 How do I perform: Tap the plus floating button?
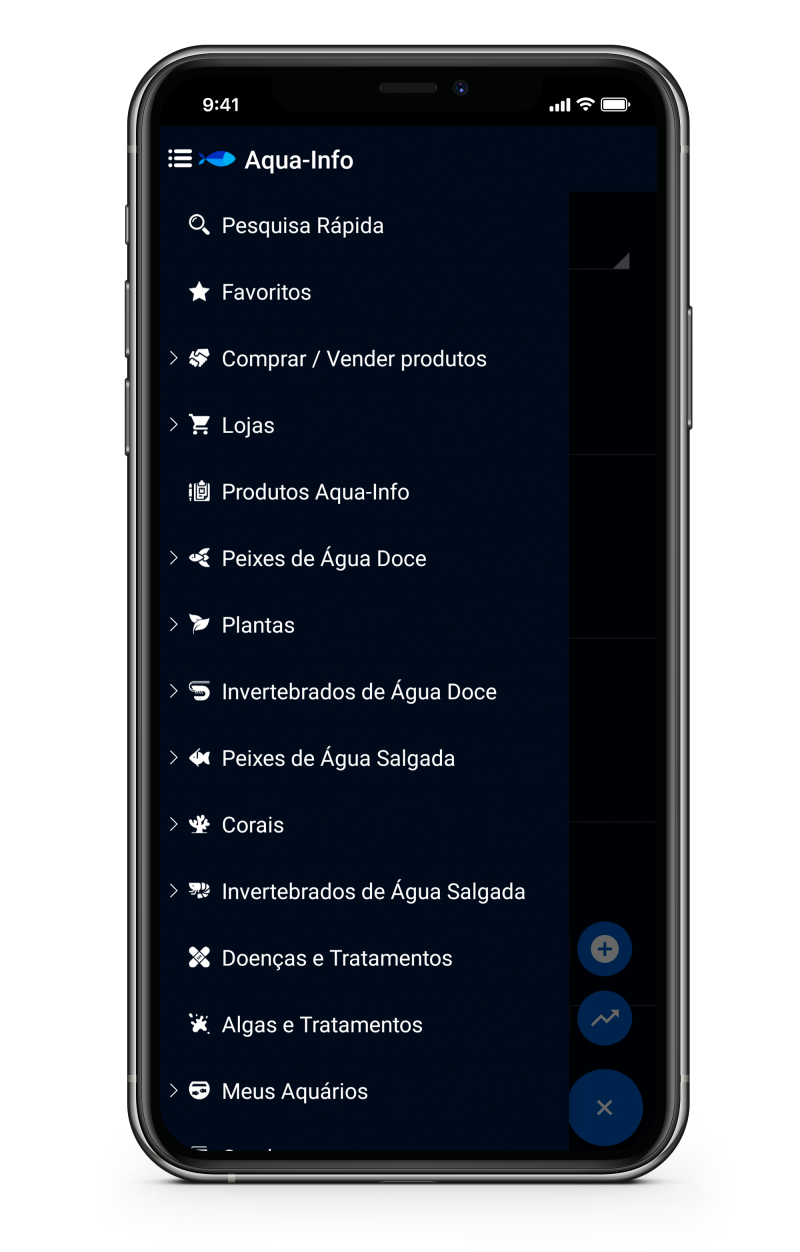click(604, 949)
